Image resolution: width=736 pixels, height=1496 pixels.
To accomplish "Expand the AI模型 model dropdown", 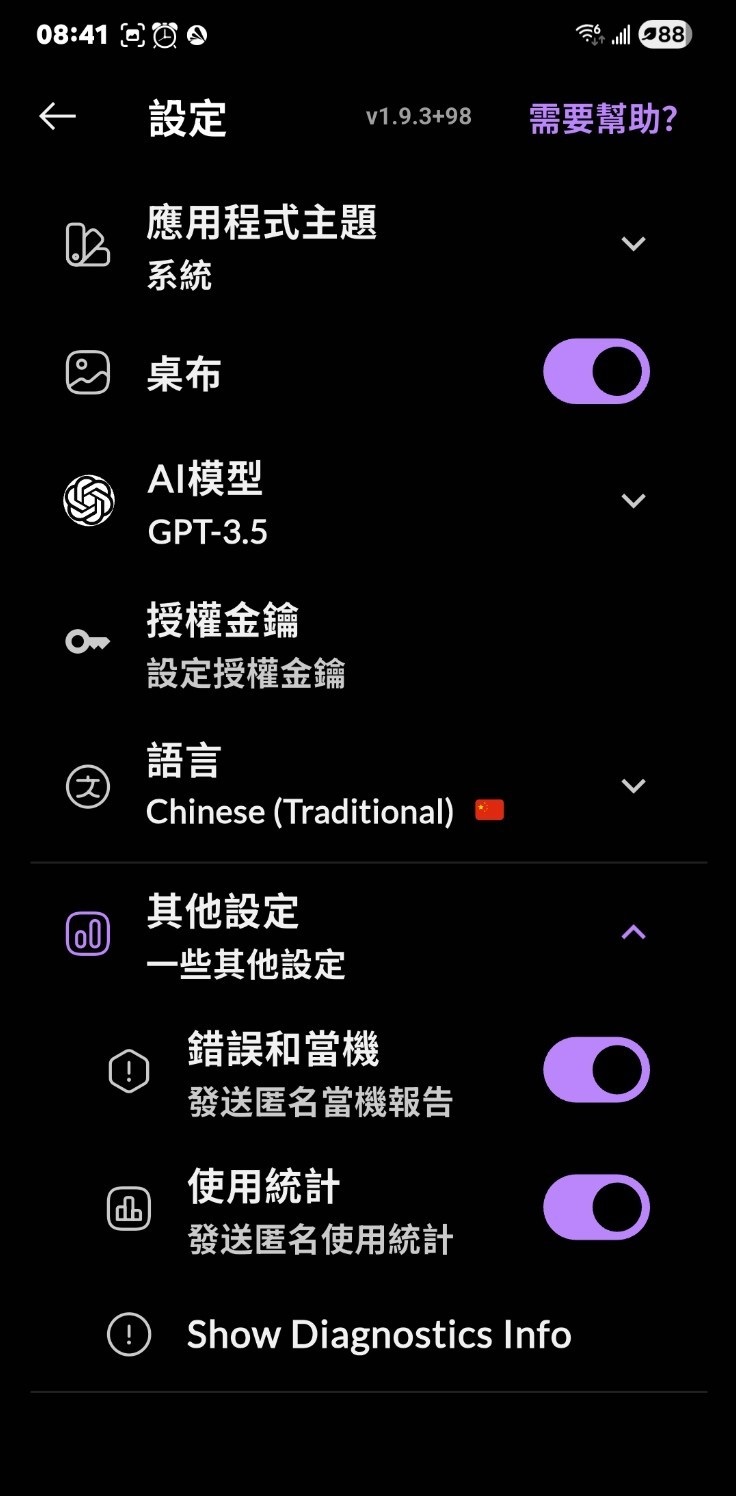I will [x=633, y=500].
